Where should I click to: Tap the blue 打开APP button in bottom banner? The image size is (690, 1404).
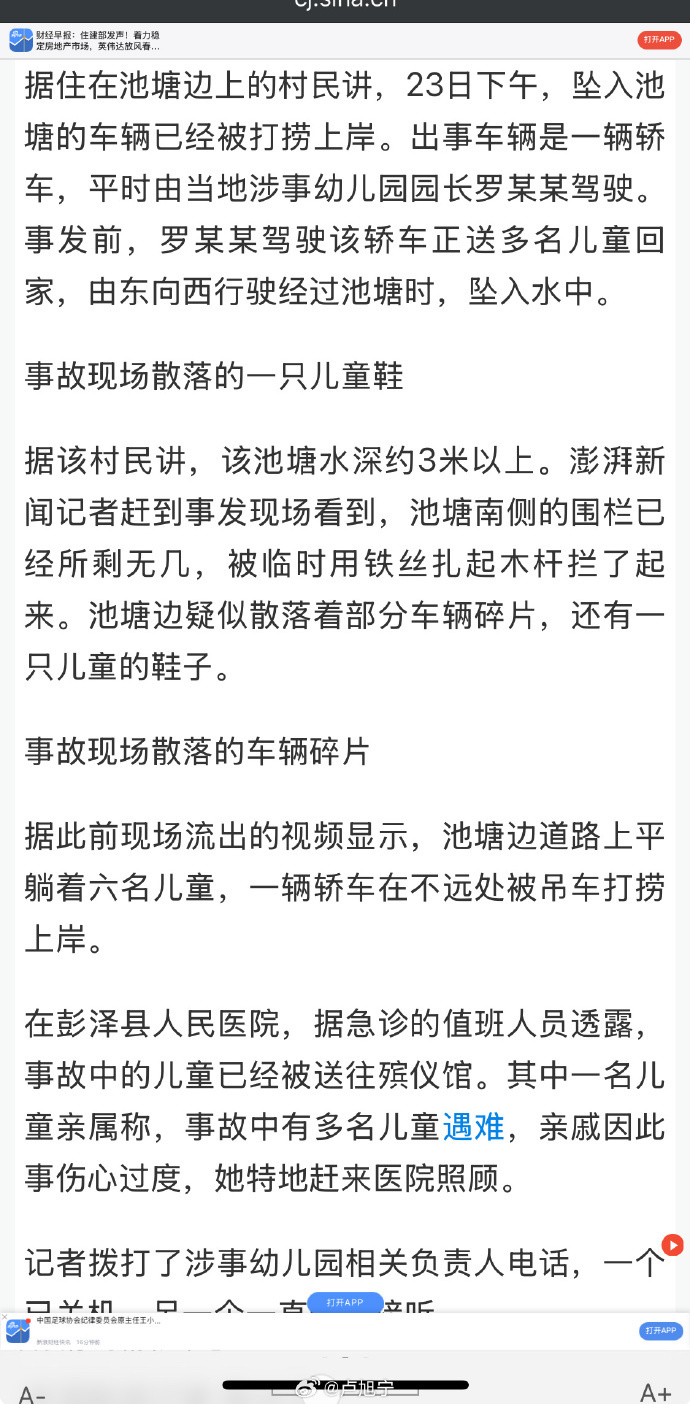660,1331
